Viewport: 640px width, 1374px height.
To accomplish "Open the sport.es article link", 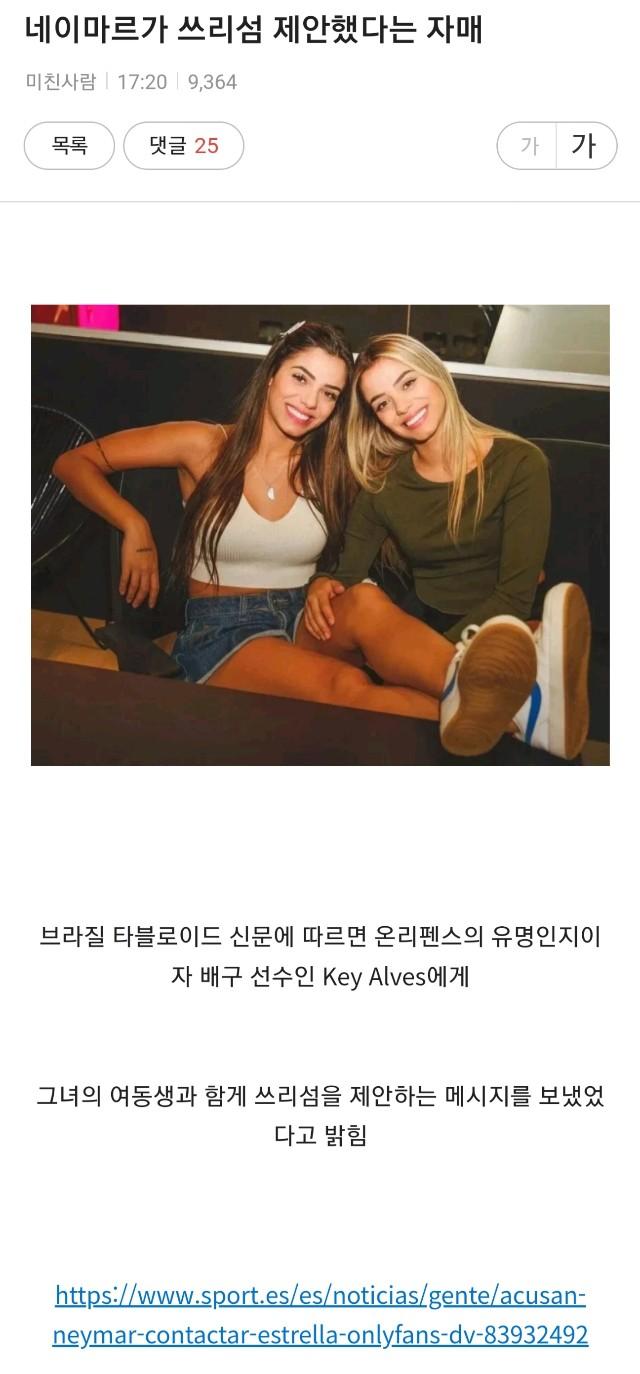I will 320,1314.
